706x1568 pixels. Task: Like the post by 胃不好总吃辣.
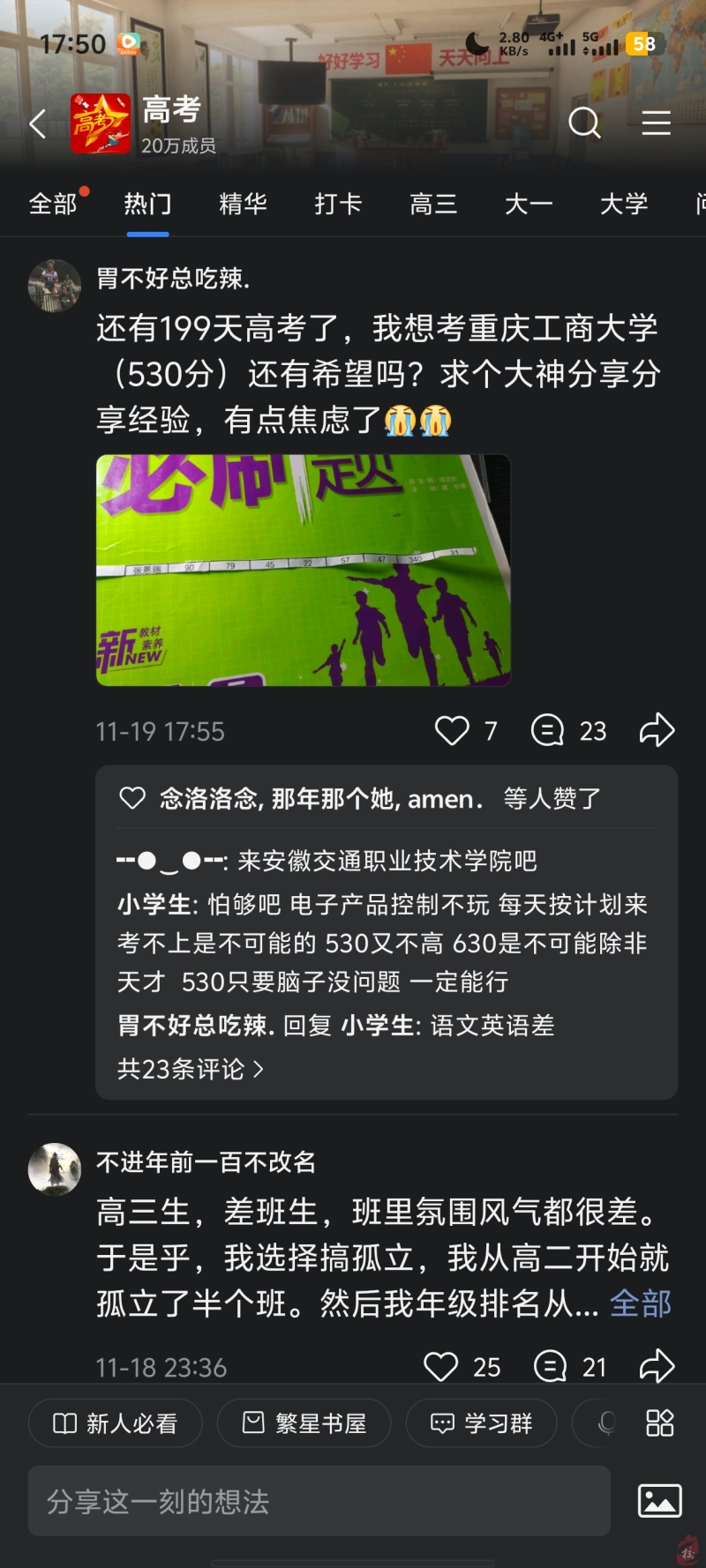pyautogui.click(x=452, y=730)
